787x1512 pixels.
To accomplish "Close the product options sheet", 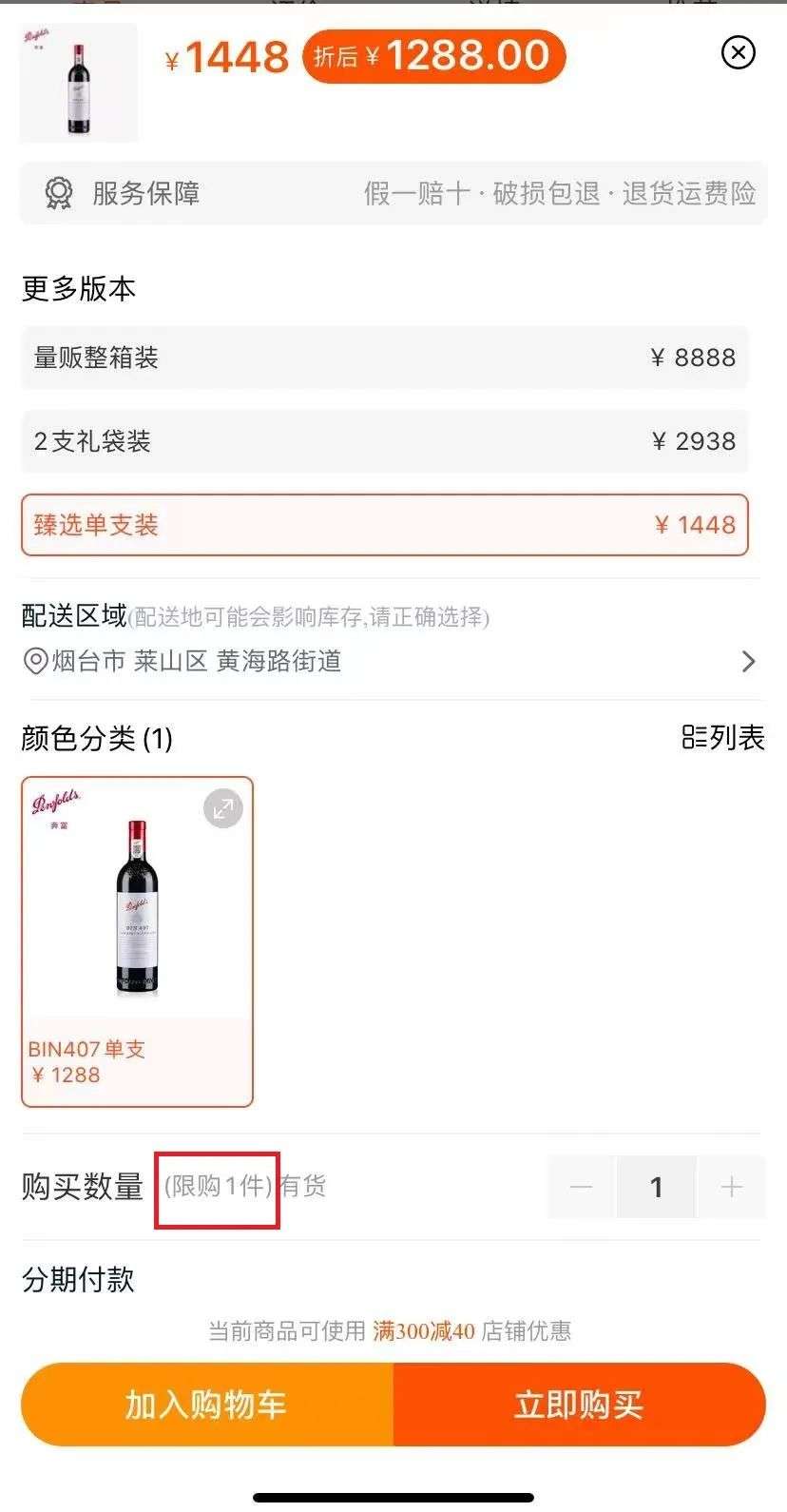I will pyautogui.click(x=738, y=52).
